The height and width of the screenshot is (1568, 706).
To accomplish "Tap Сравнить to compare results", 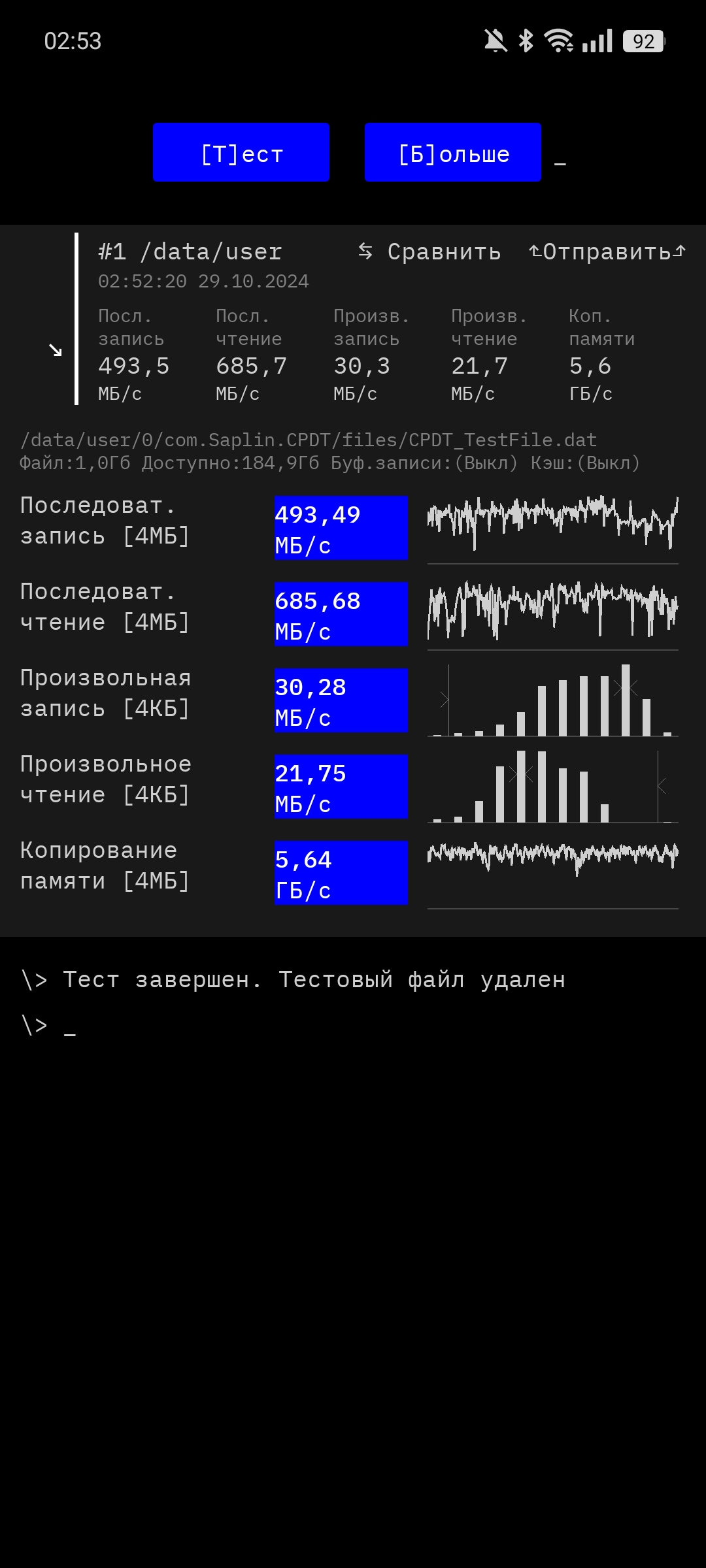I will [x=430, y=252].
